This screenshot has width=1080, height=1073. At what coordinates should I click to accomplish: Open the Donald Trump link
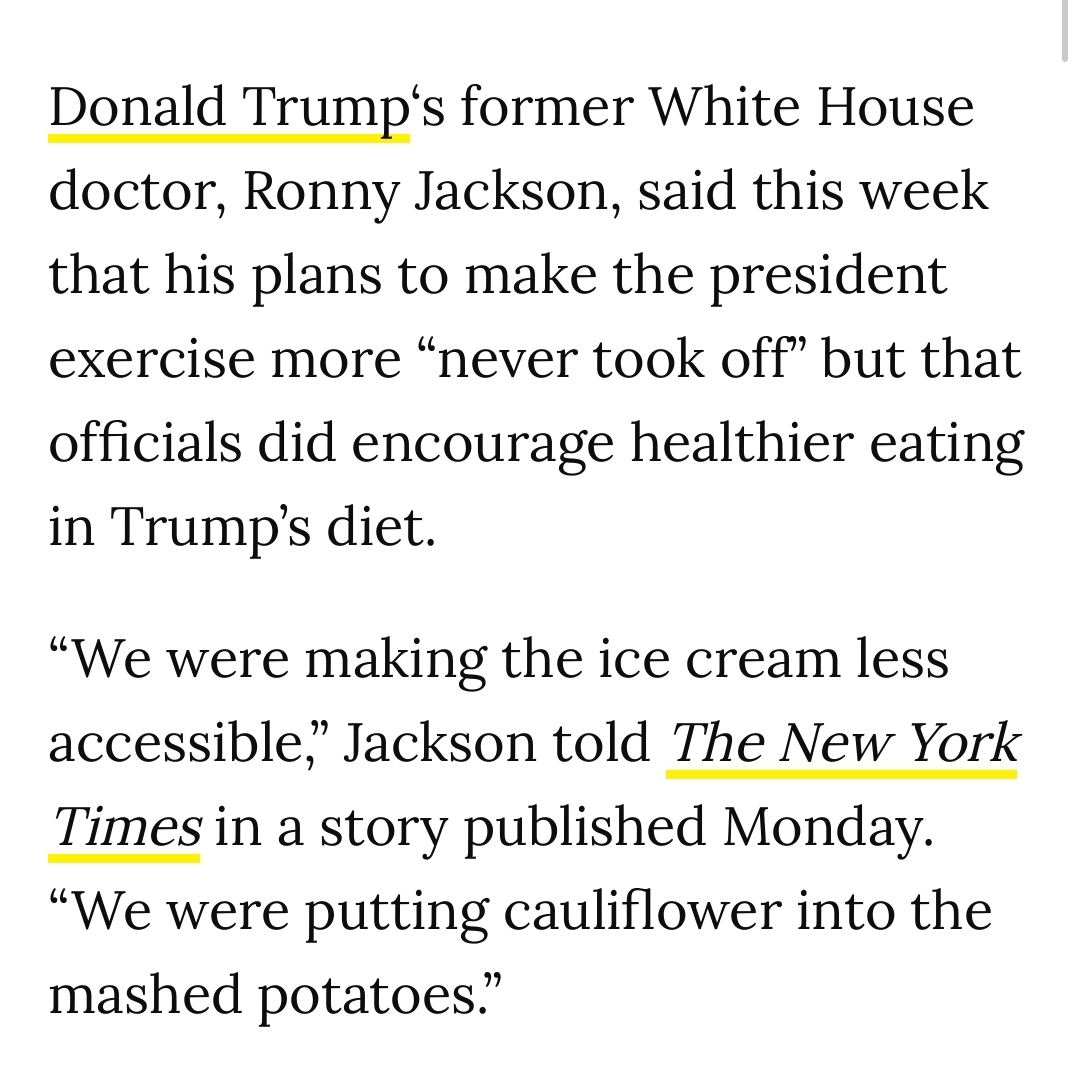click(229, 108)
